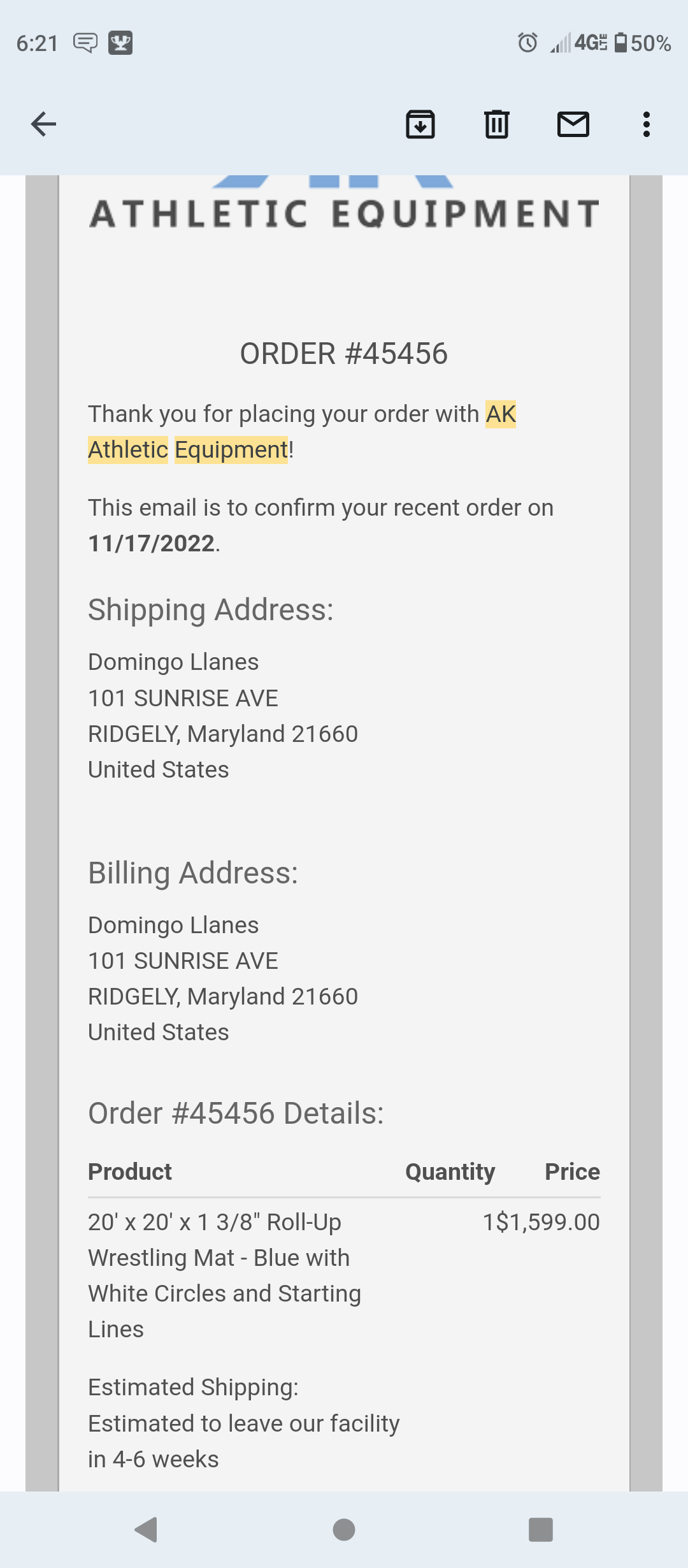688x1568 pixels.
Task: Open recent apps from navigation bar
Action: point(540,1529)
